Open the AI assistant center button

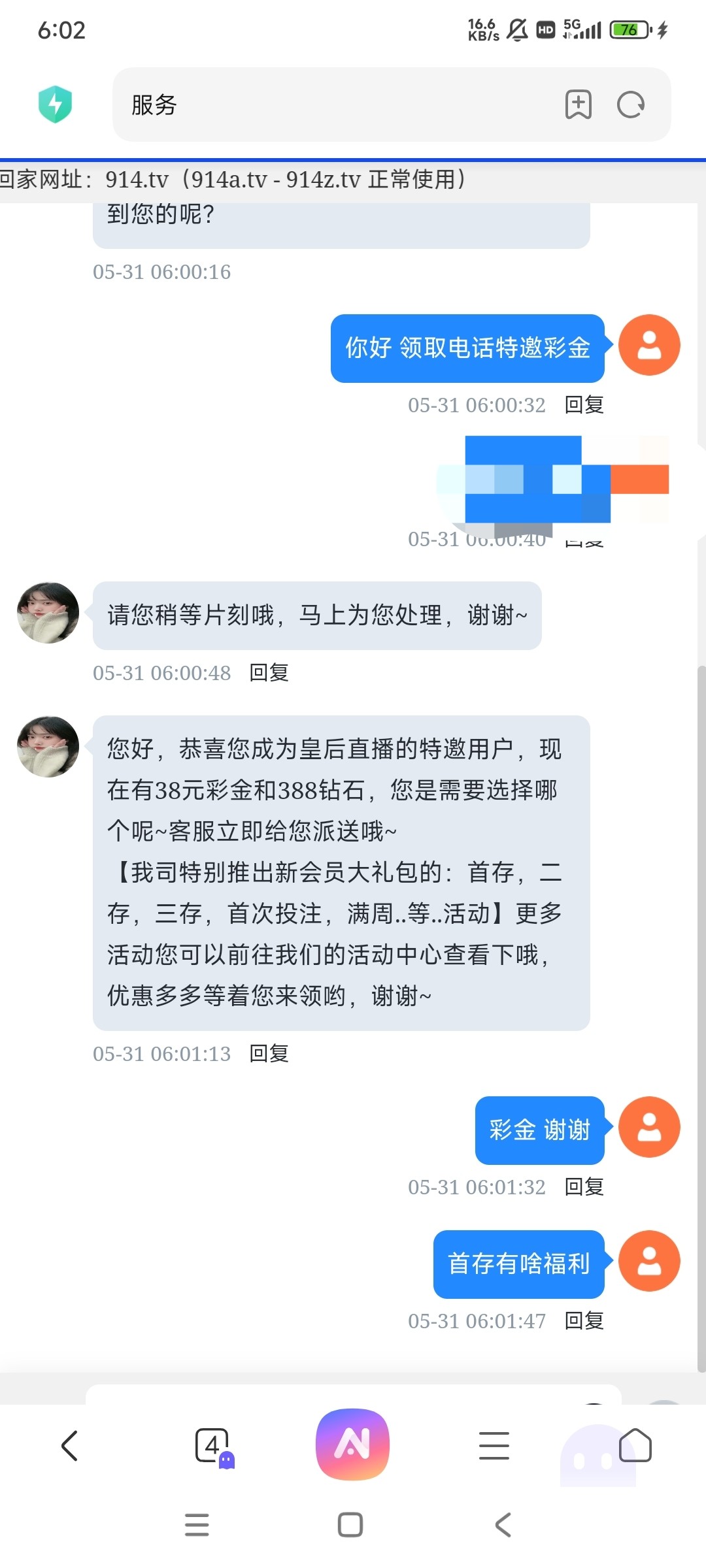click(x=352, y=1444)
